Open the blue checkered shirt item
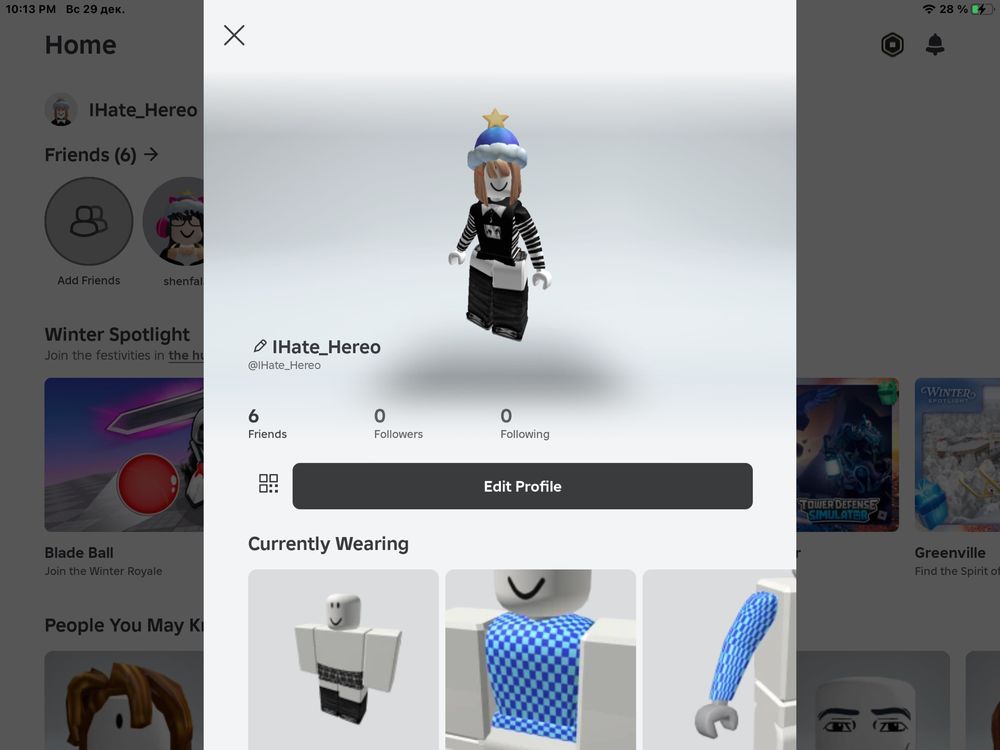The image size is (1000, 750). (540, 660)
